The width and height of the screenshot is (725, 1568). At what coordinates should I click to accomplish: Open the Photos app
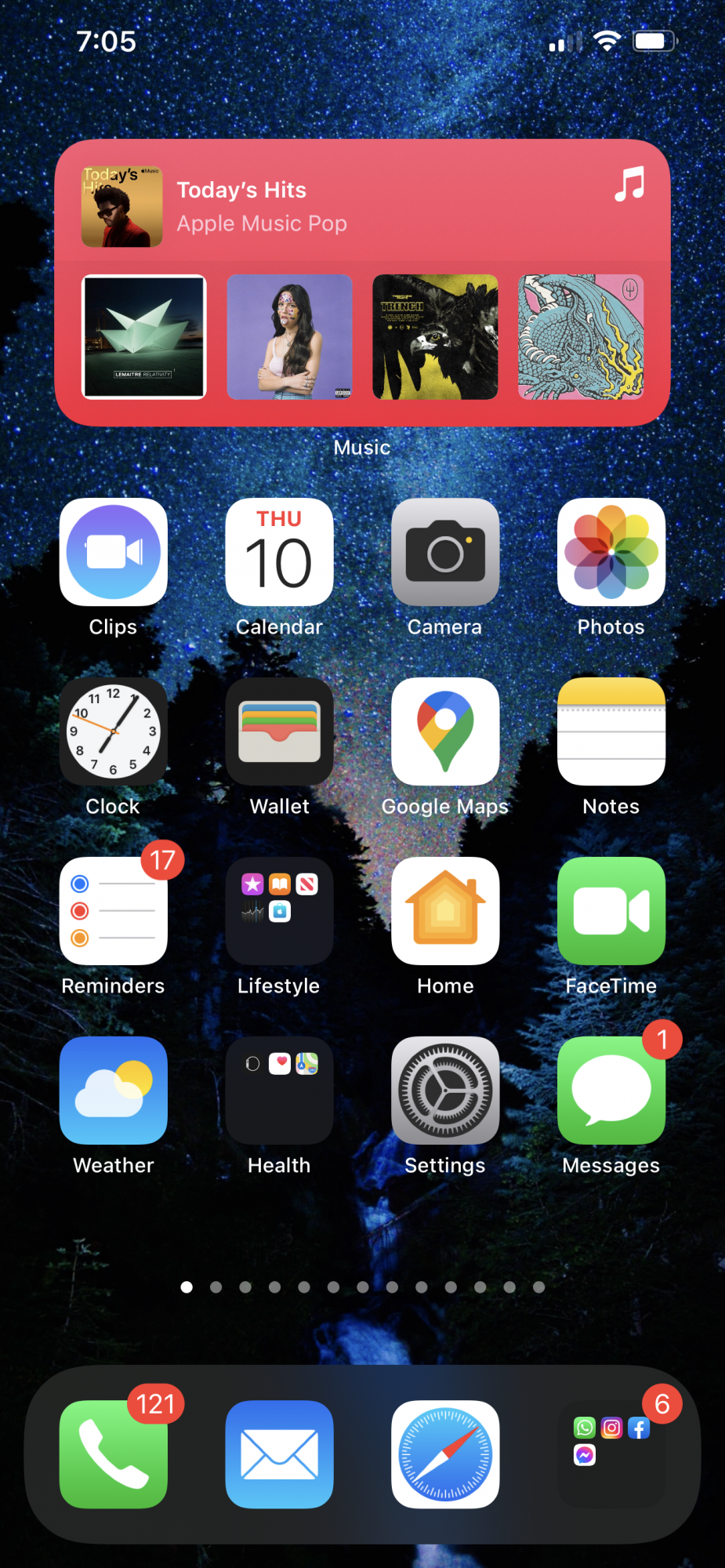tap(611, 553)
